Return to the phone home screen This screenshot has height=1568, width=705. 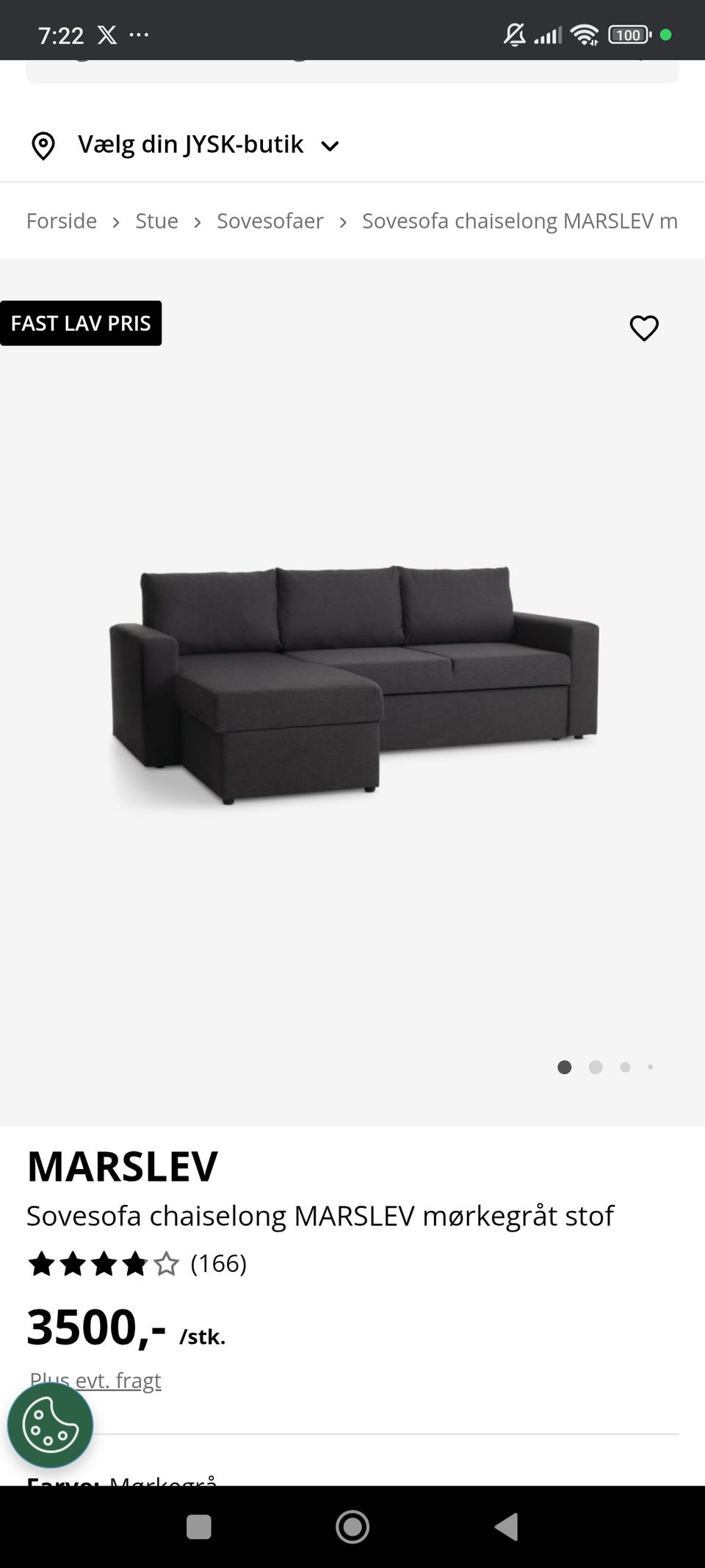click(x=352, y=1527)
